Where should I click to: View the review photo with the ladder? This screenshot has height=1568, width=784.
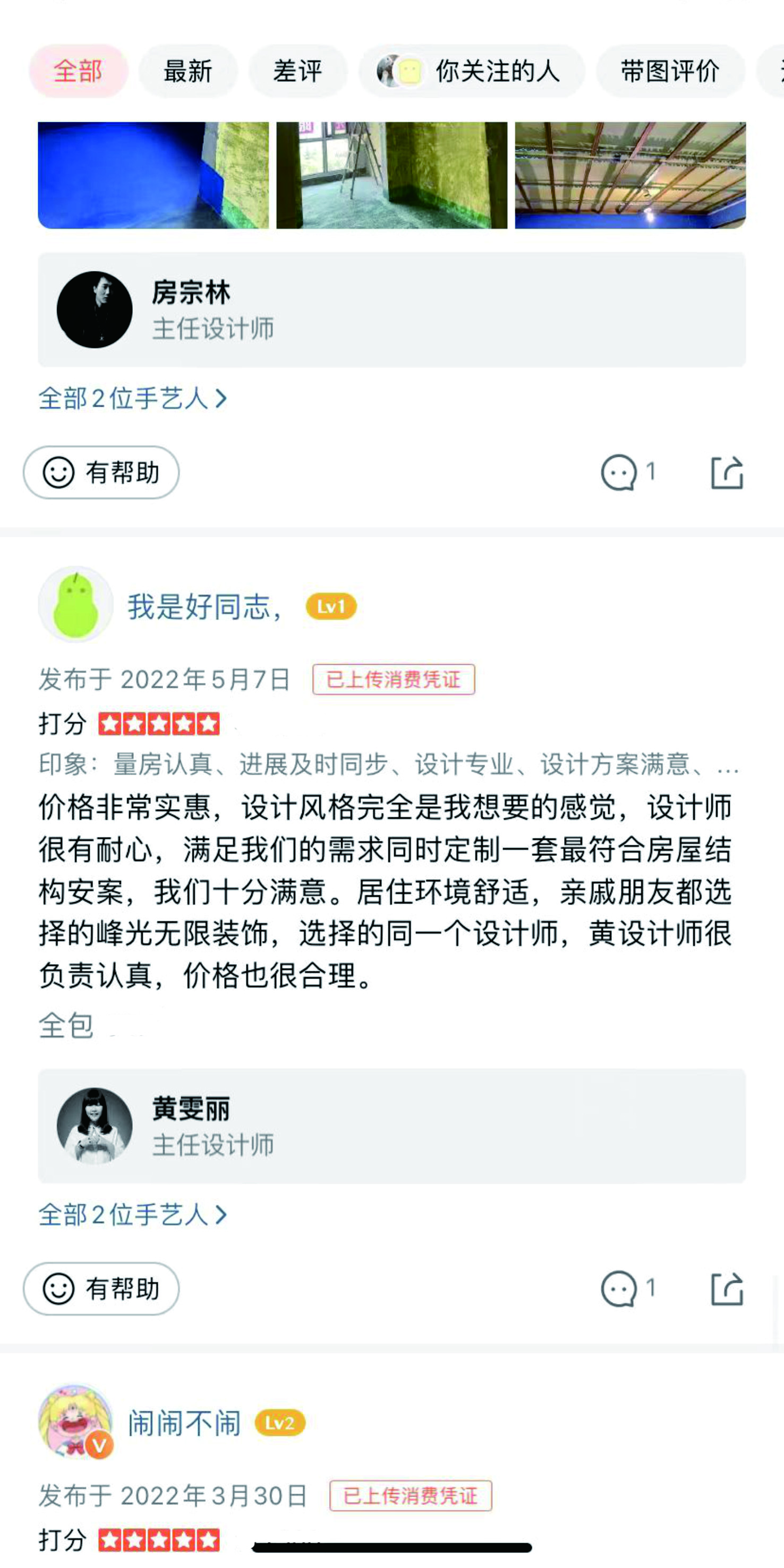(x=391, y=175)
